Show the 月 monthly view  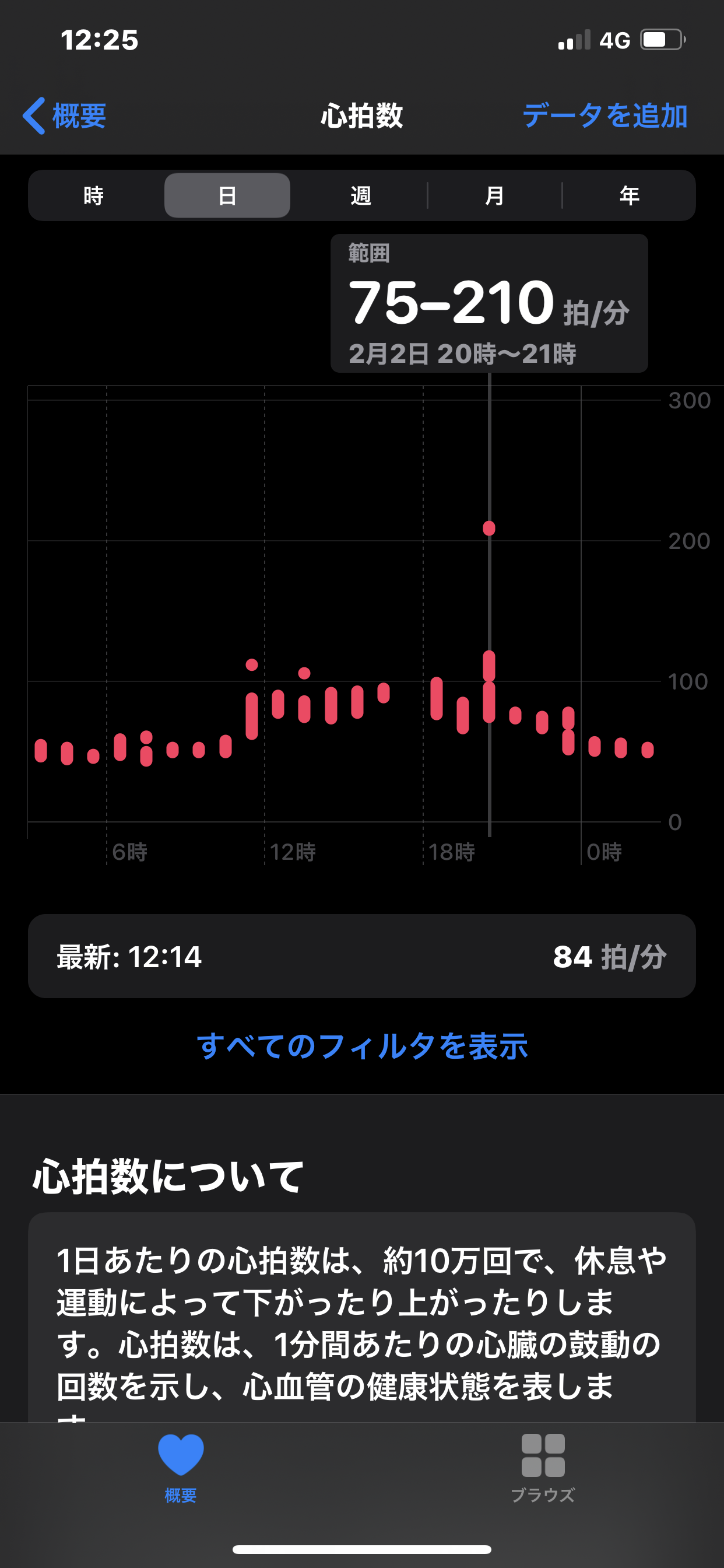[x=495, y=196]
